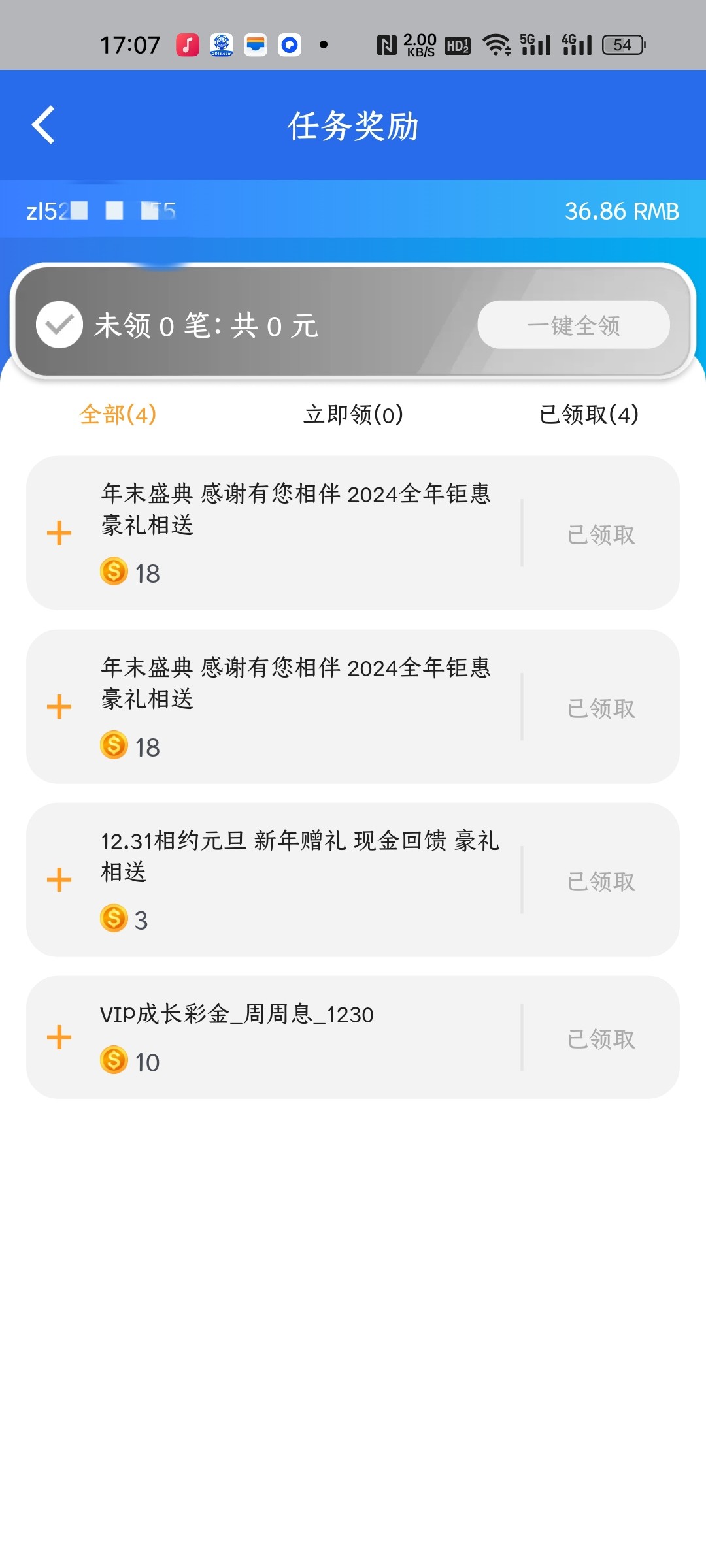Tap the 一键全领 claim-all button

tap(573, 325)
